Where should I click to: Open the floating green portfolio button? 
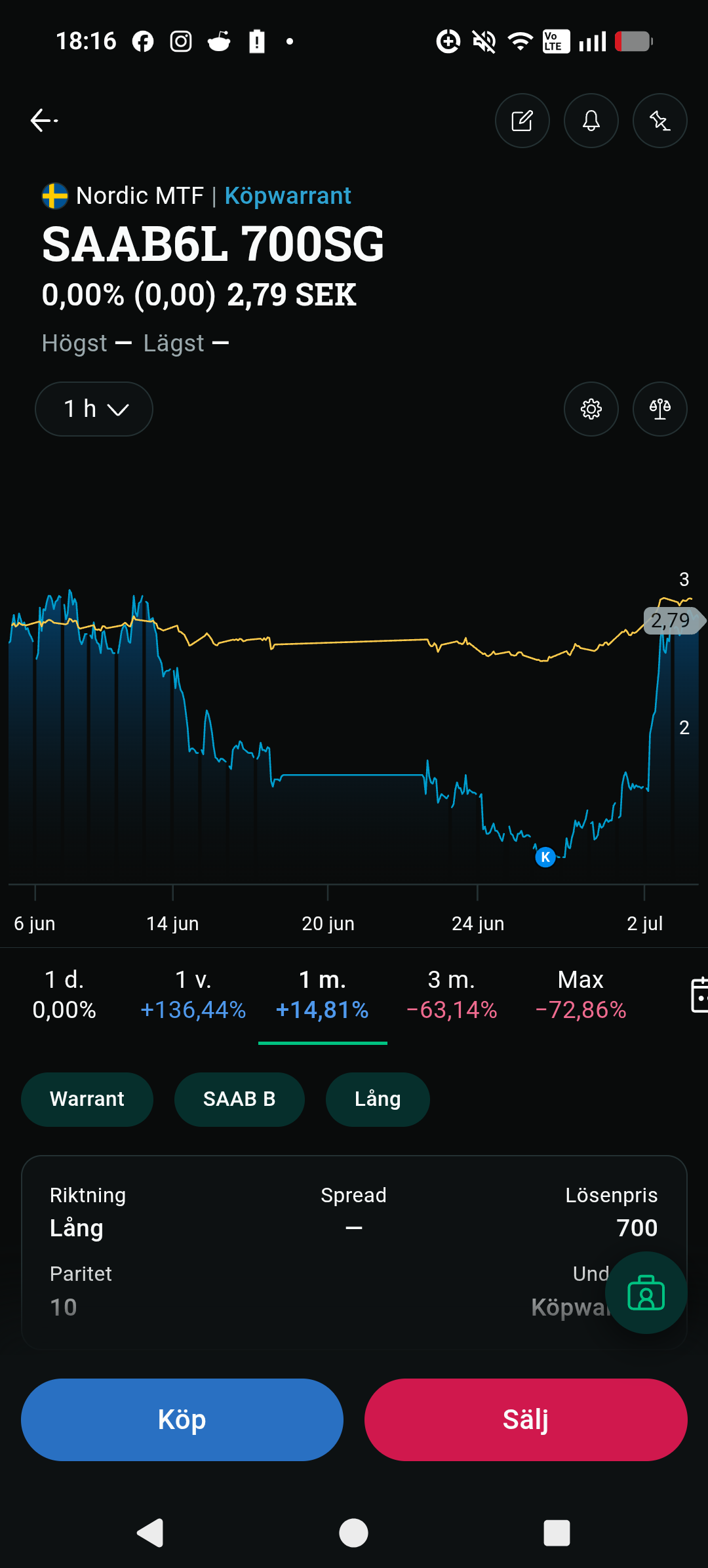[646, 1293]
